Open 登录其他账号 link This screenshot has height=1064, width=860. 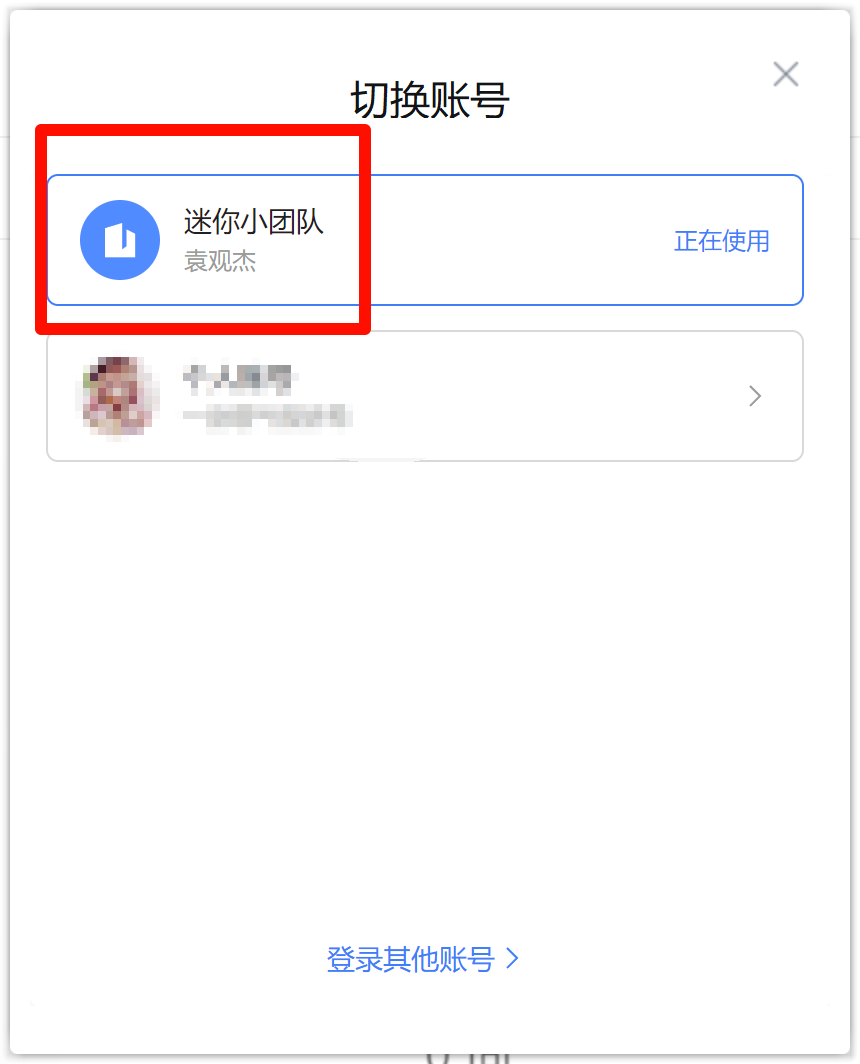point(422,959)
